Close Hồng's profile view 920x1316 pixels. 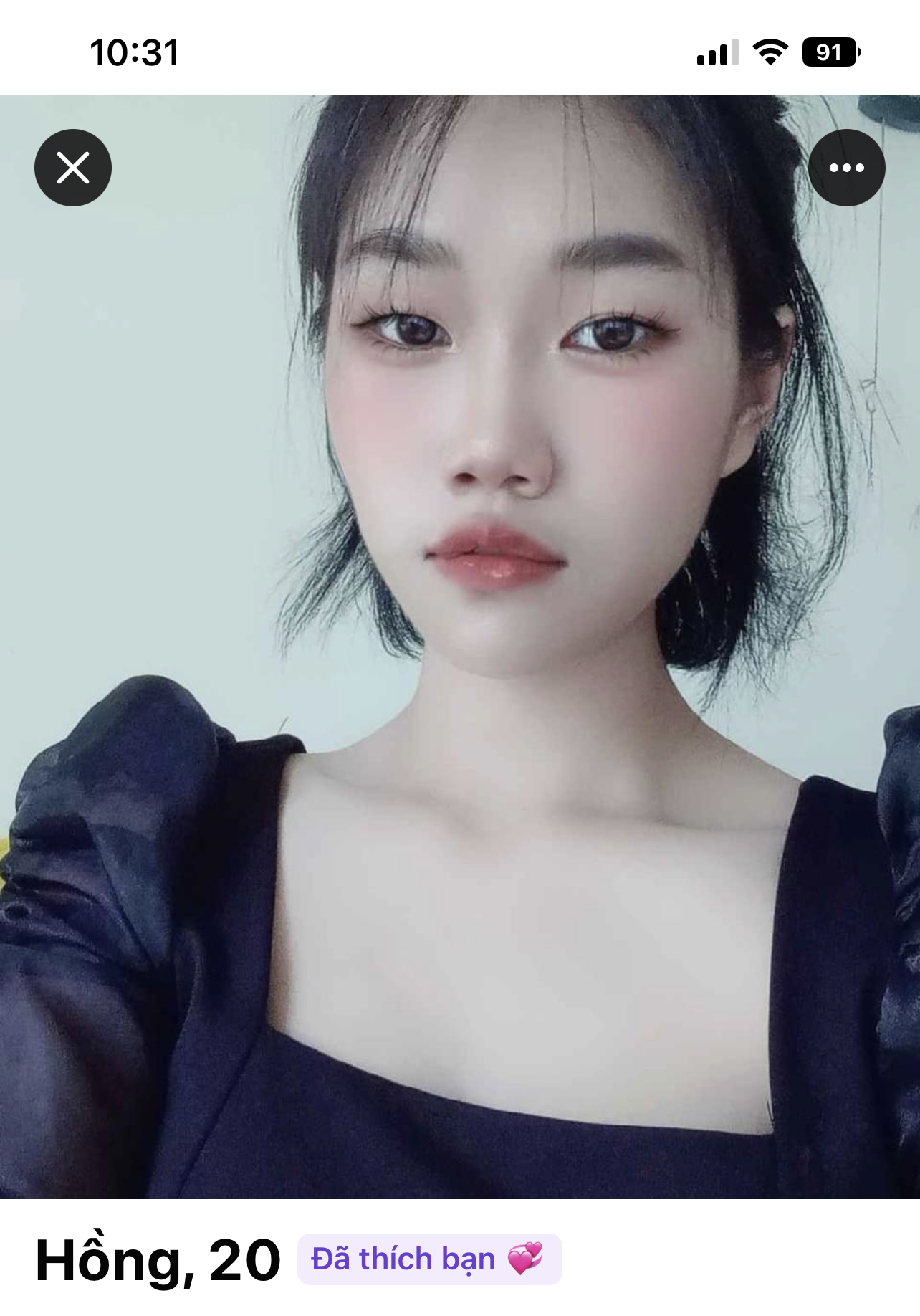point(73,168)
